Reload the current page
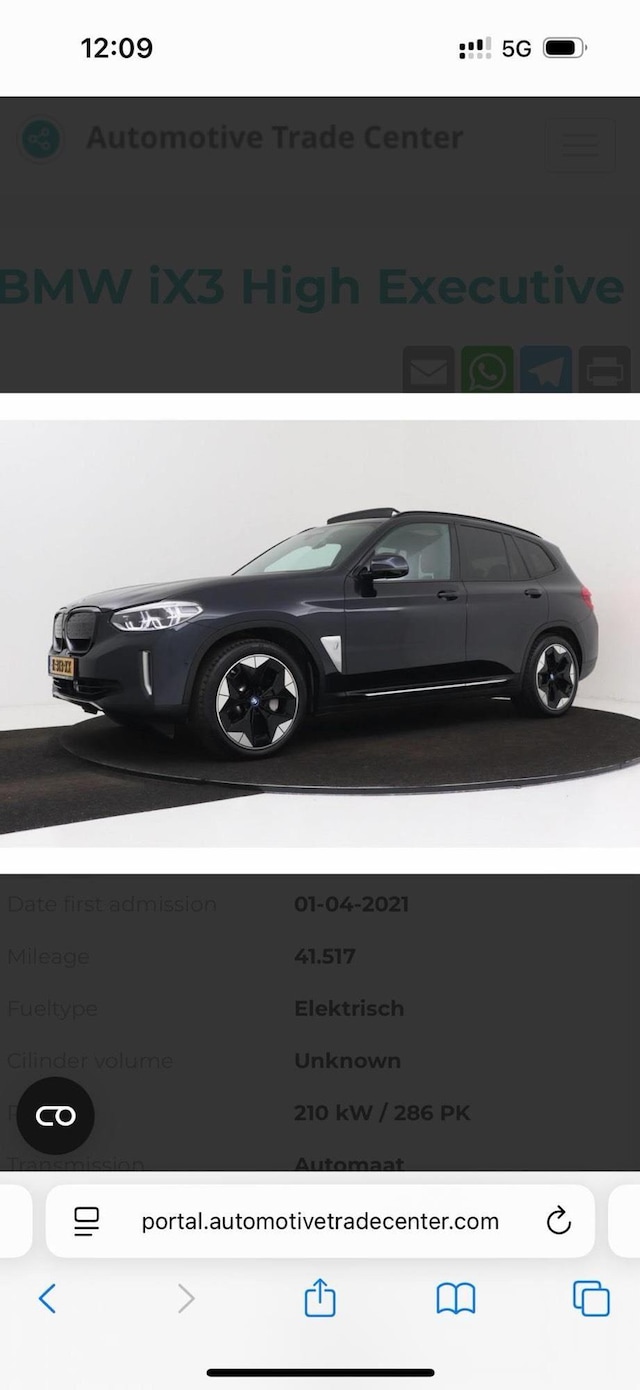The height and width of the screenshot is (1390, 640). 558,1221
